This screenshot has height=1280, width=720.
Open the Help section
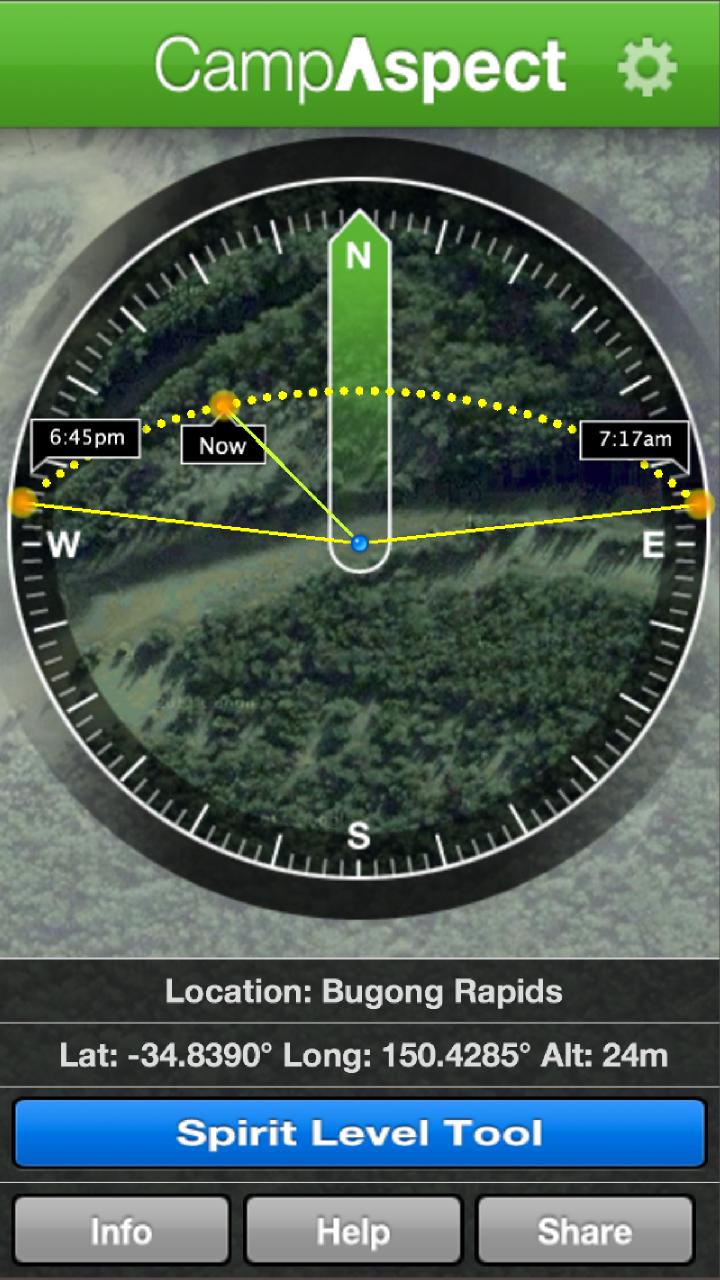(353, 1231)
